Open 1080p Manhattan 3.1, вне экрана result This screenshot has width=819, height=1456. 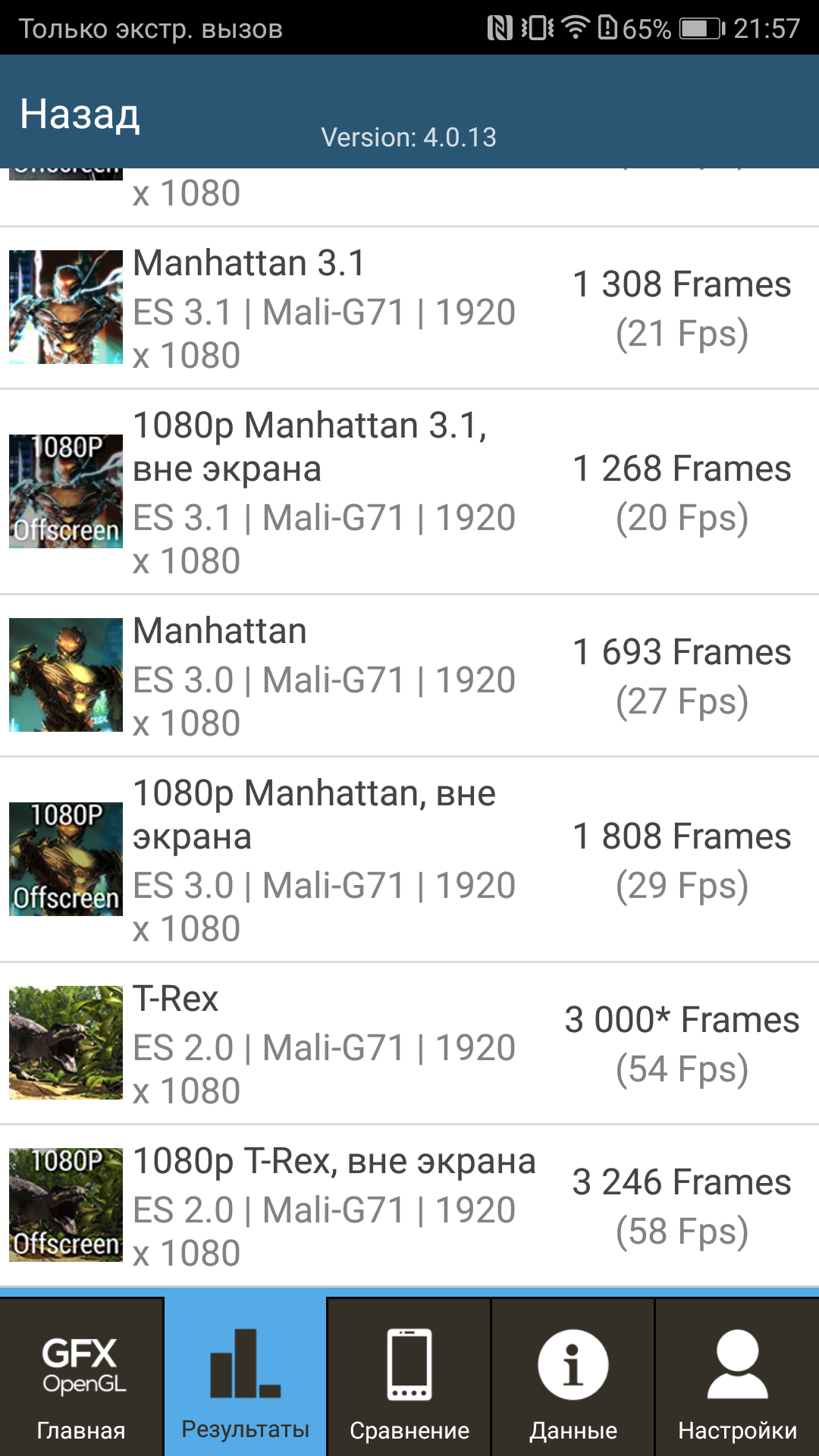click(409, 491)
